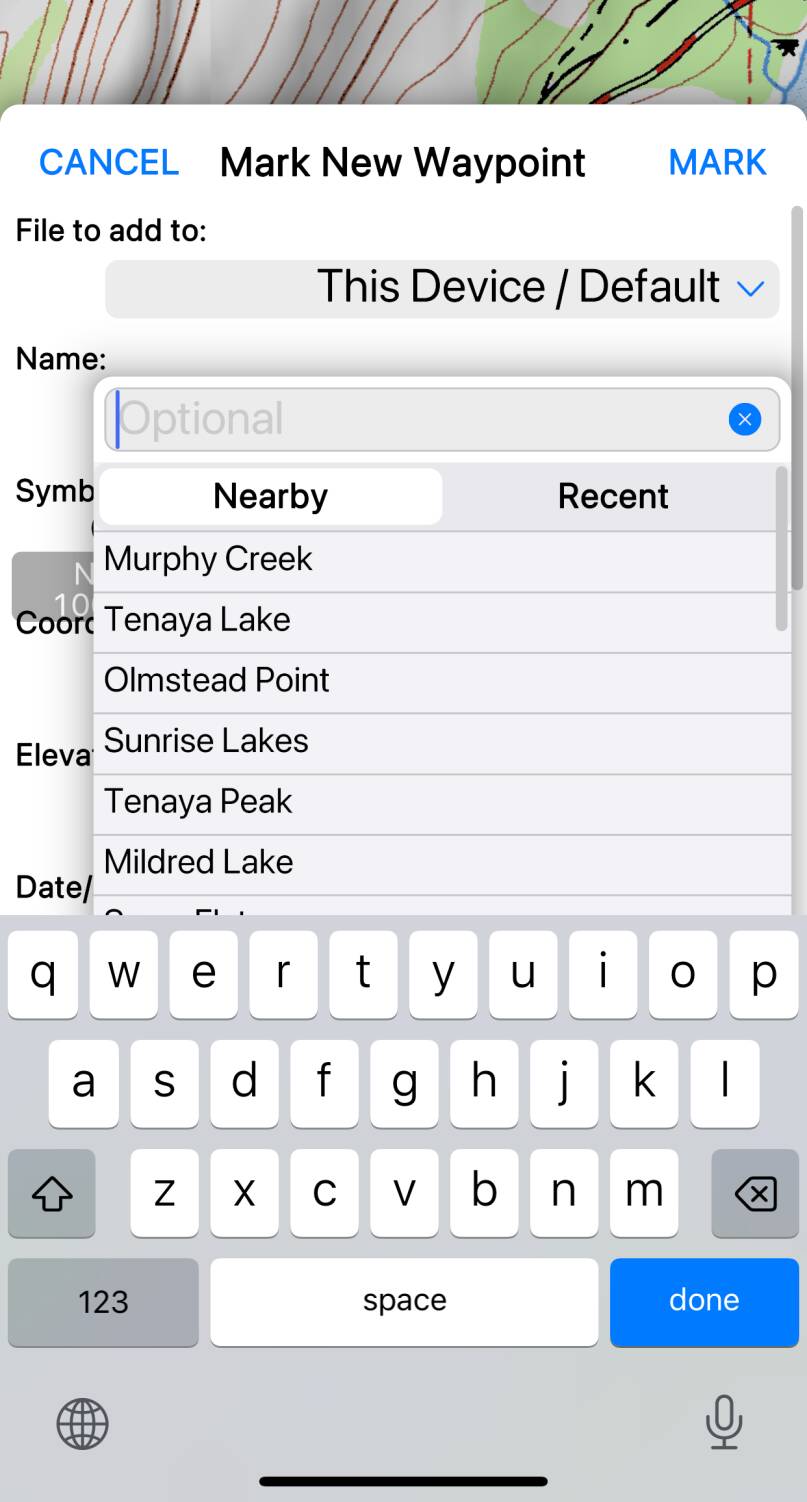807x1502 pixels.
Task: Start dictation with microphone icon
Action: (x=723, y=1422)
